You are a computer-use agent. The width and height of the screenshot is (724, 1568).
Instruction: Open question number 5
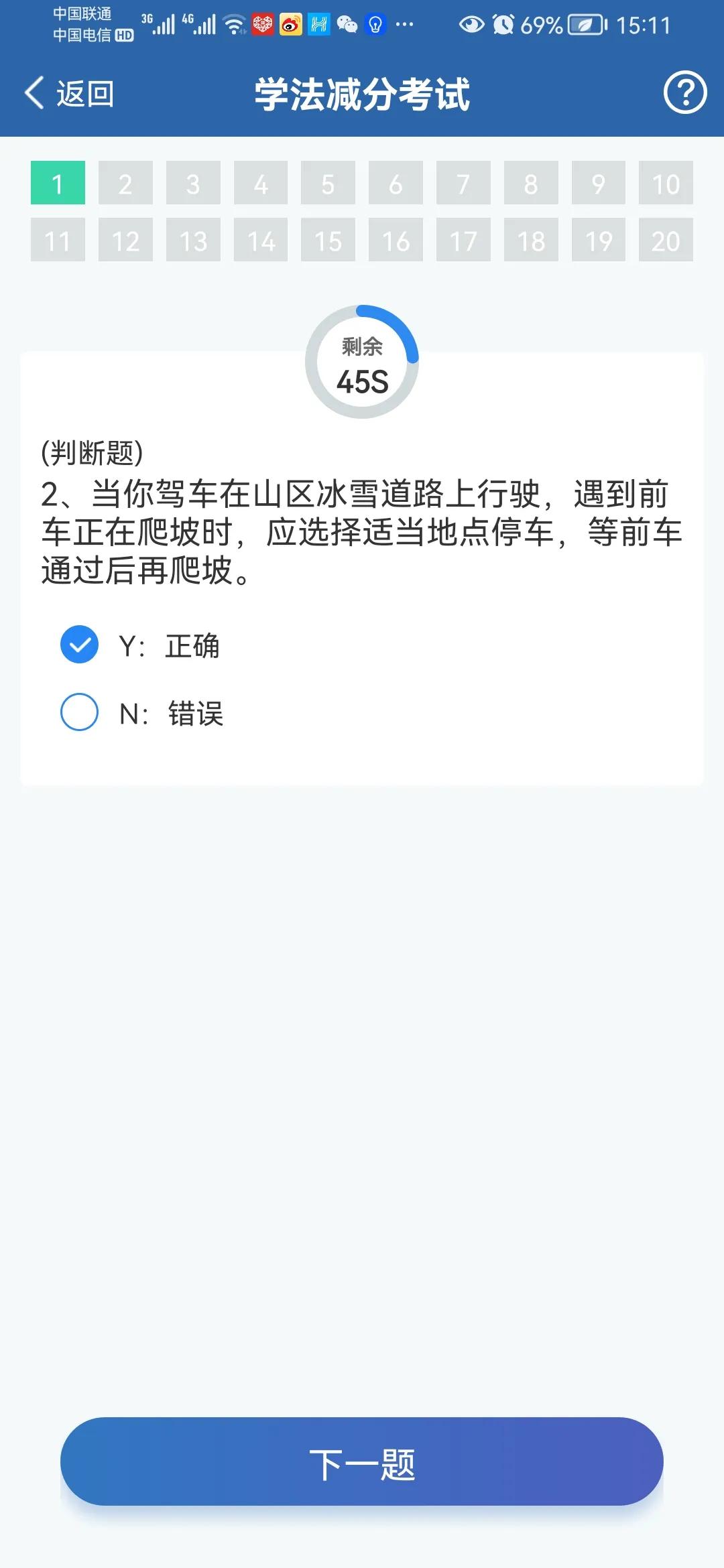[x=328, y=183]
